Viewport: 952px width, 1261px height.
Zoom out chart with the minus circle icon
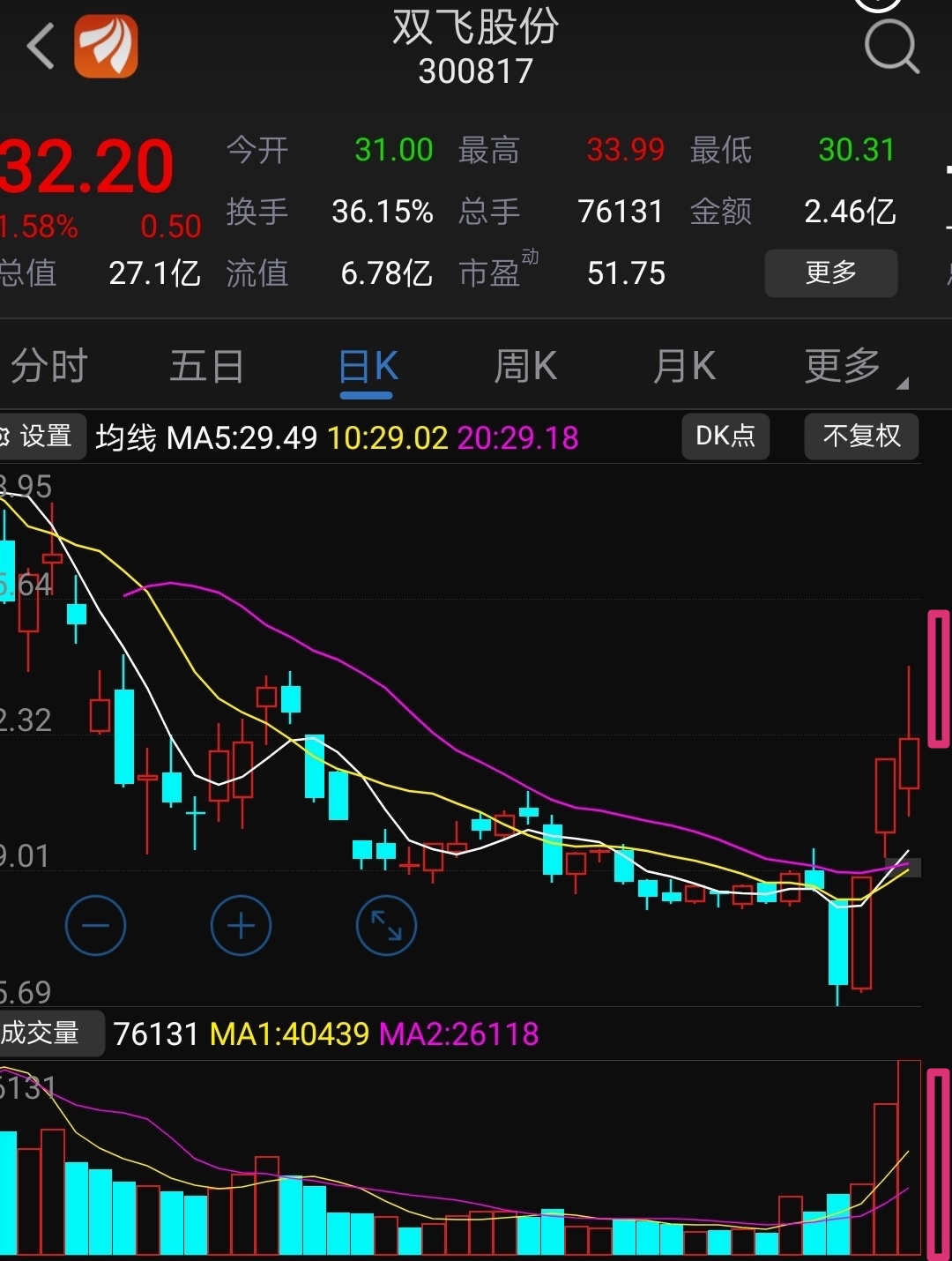[x=96, y=926]
